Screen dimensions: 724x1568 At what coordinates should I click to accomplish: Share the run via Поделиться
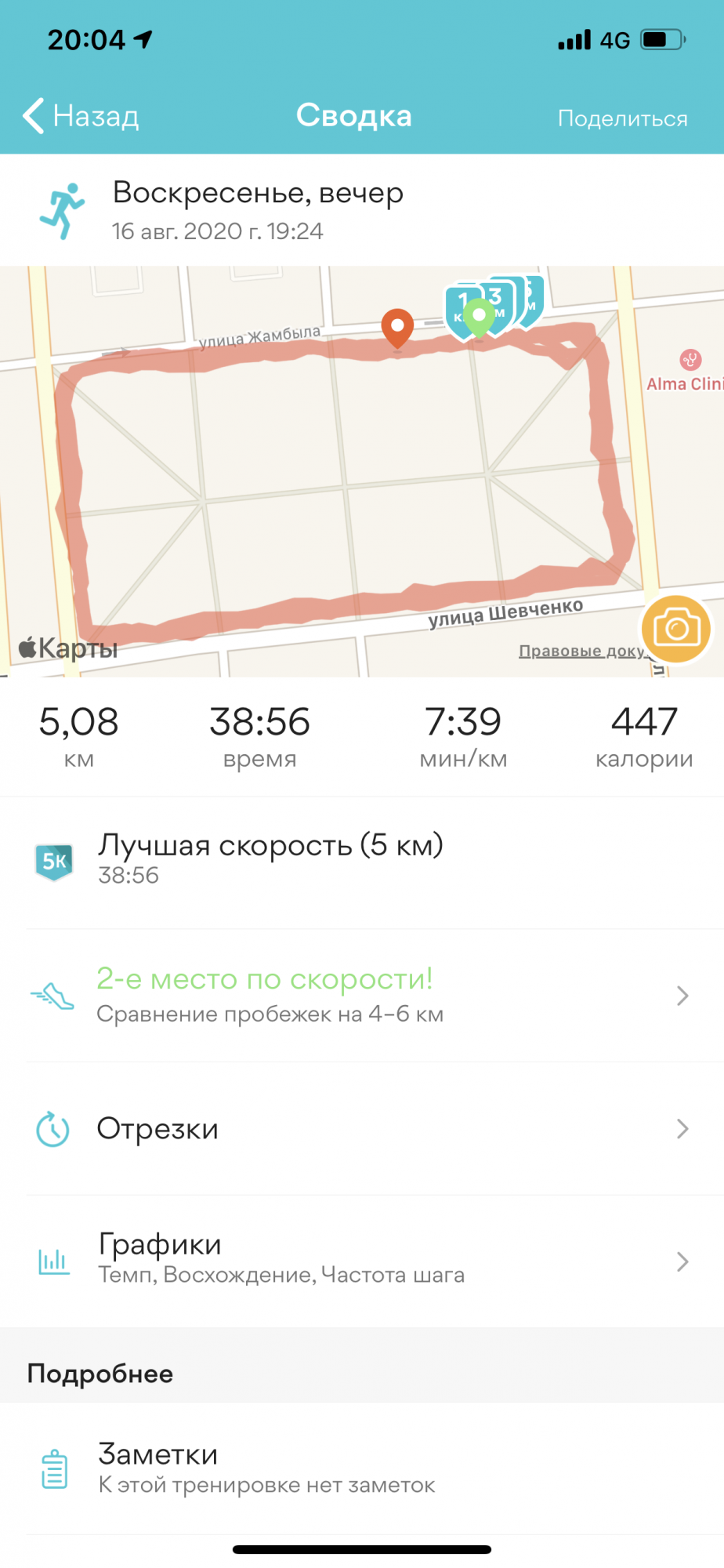coord(622,118)
